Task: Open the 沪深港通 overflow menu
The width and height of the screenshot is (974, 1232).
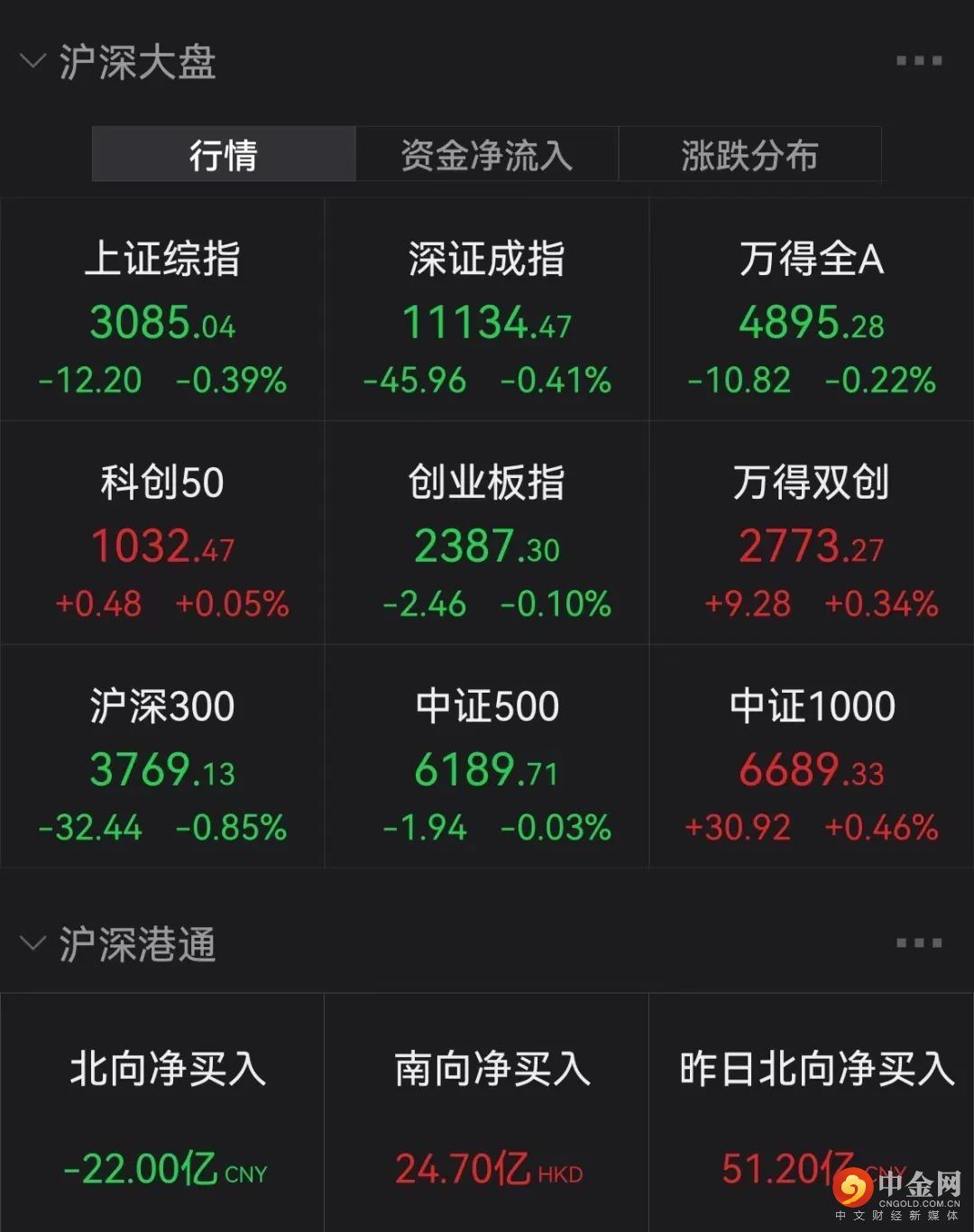Action: pos(918,943)
